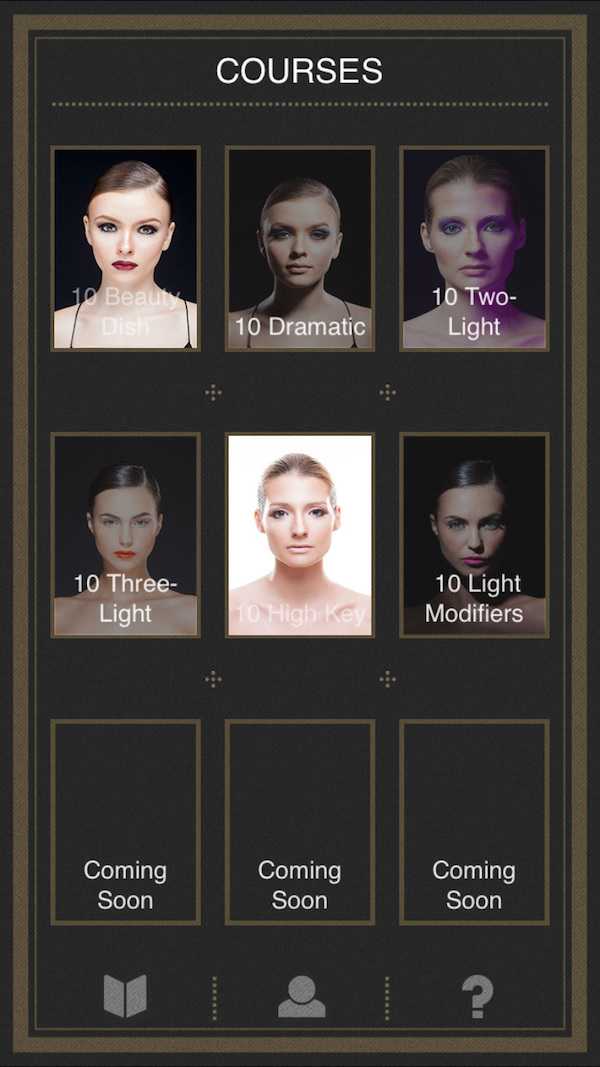The image size is (600, 1067).
Task: Open the help question mark tab
Action: [x=477, y=996]
